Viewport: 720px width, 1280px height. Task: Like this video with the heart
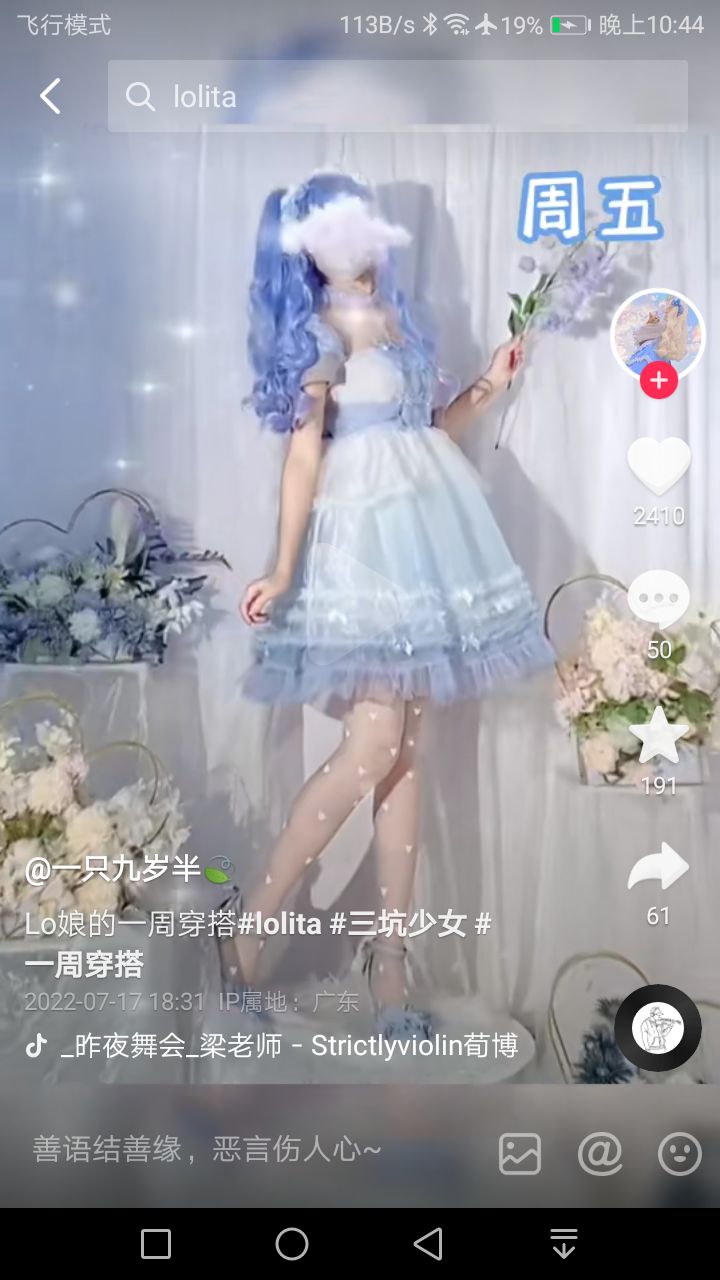point(659,466)
